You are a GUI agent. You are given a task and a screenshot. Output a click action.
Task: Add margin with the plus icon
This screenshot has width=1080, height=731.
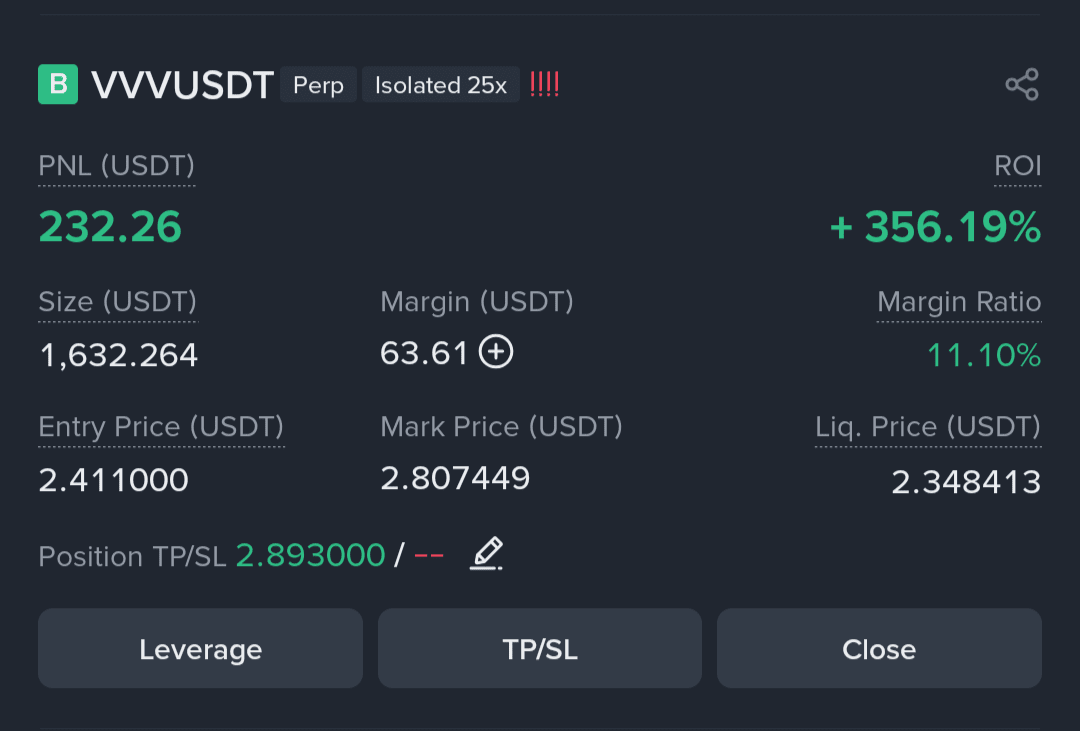pos(496,352)
